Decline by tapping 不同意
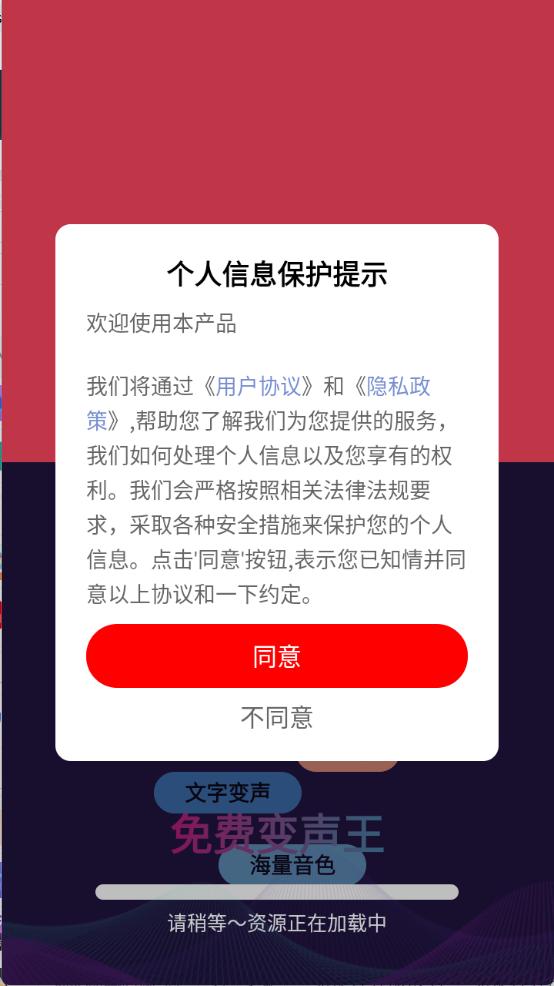554x986 pixels. [x=277, y=717]
